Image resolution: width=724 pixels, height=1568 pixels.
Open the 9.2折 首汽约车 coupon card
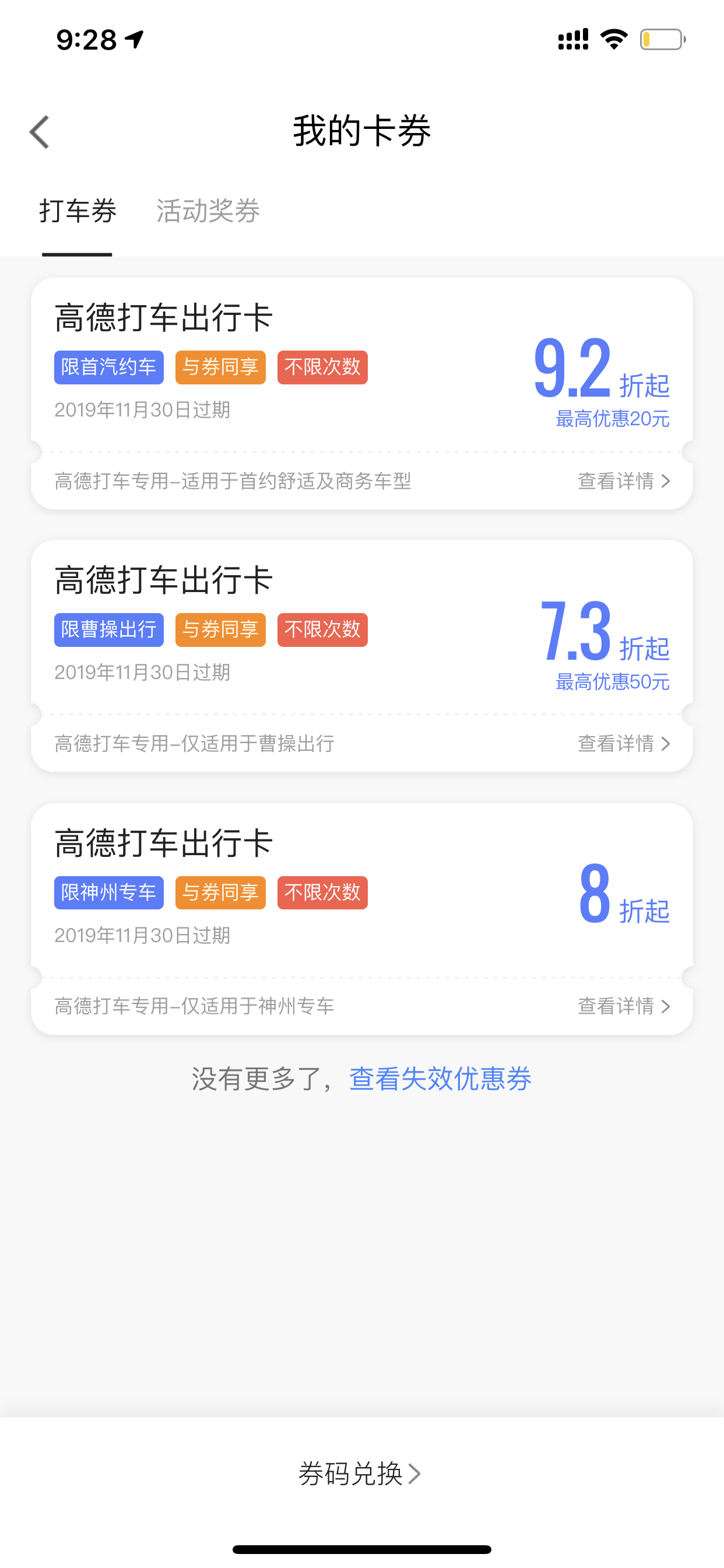[362, 393]
